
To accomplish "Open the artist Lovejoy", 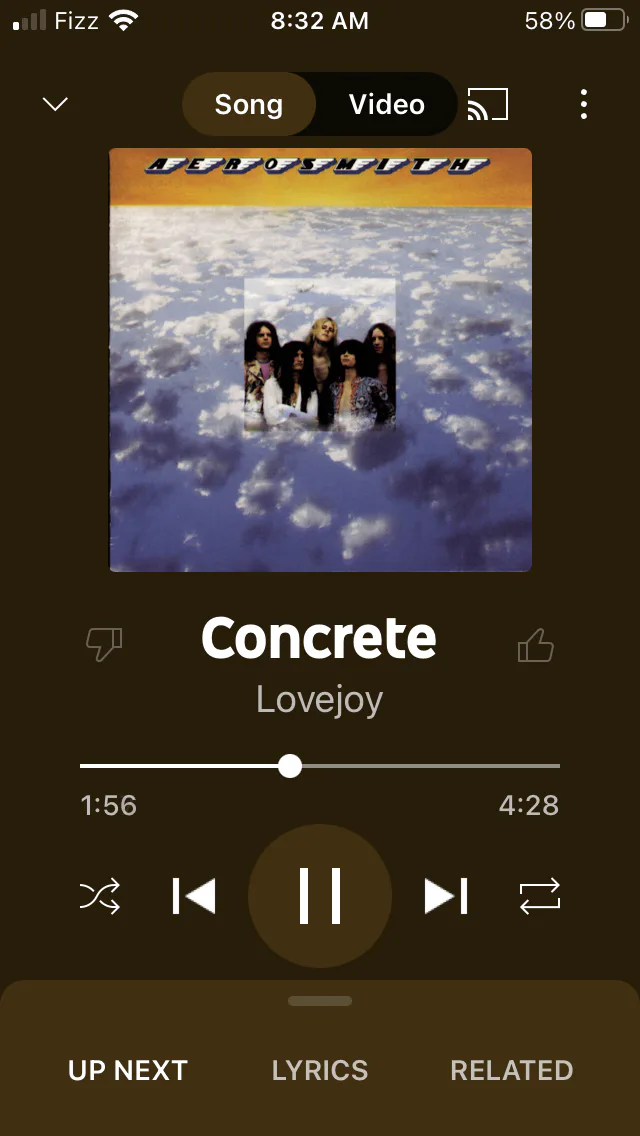I will (320, 699).
